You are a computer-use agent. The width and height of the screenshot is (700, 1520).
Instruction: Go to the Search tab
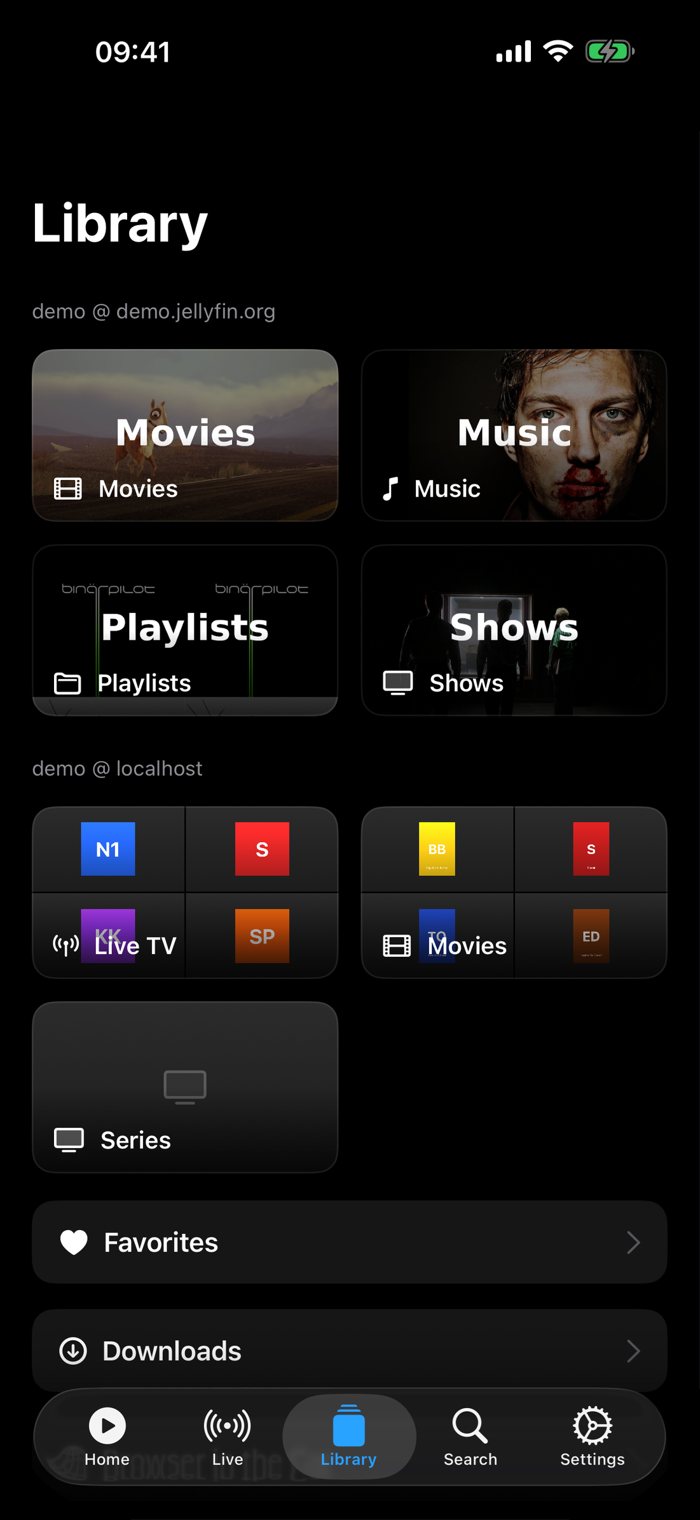[470, 1437]
